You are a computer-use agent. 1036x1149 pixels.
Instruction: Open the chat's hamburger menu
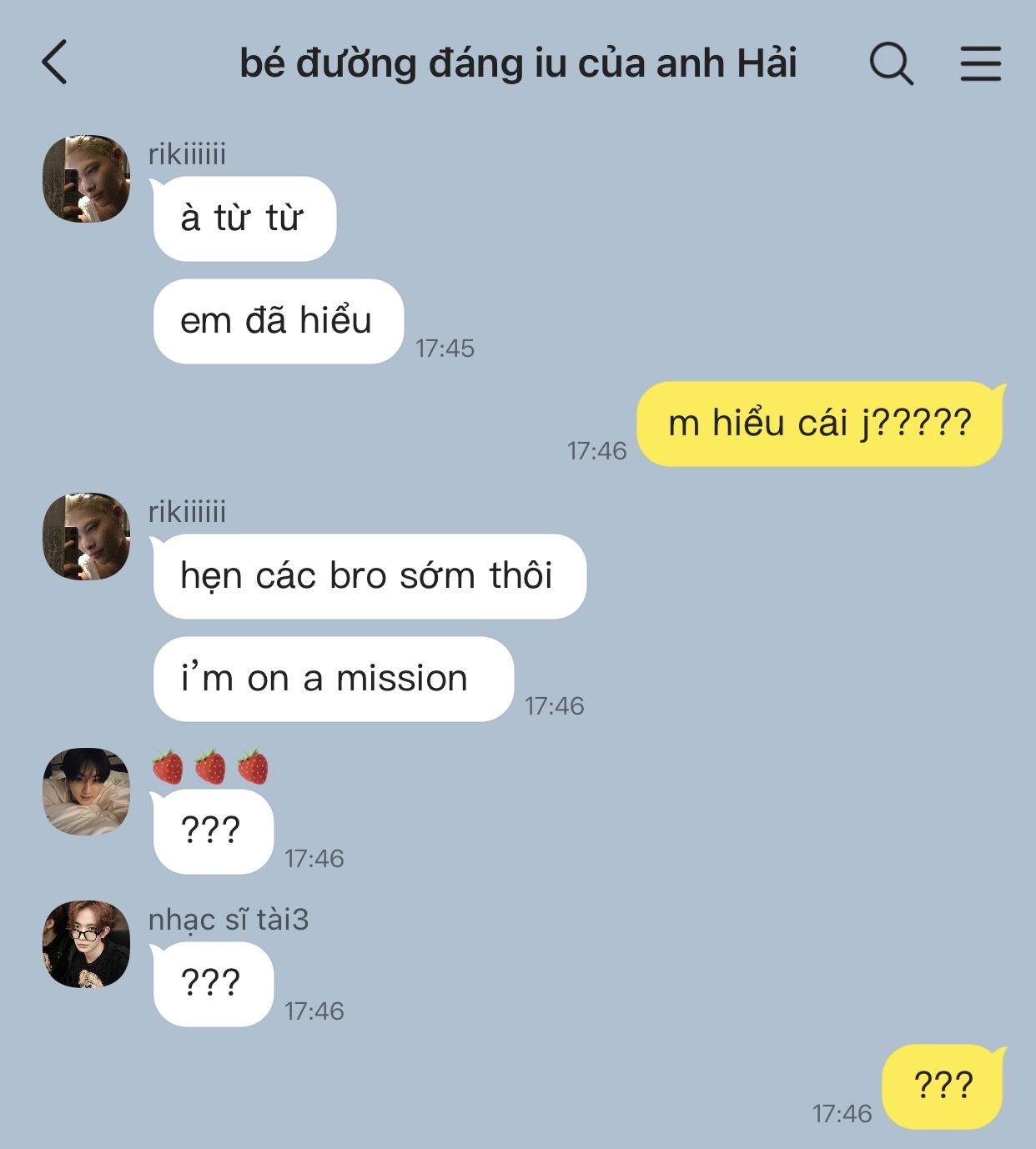980,63
